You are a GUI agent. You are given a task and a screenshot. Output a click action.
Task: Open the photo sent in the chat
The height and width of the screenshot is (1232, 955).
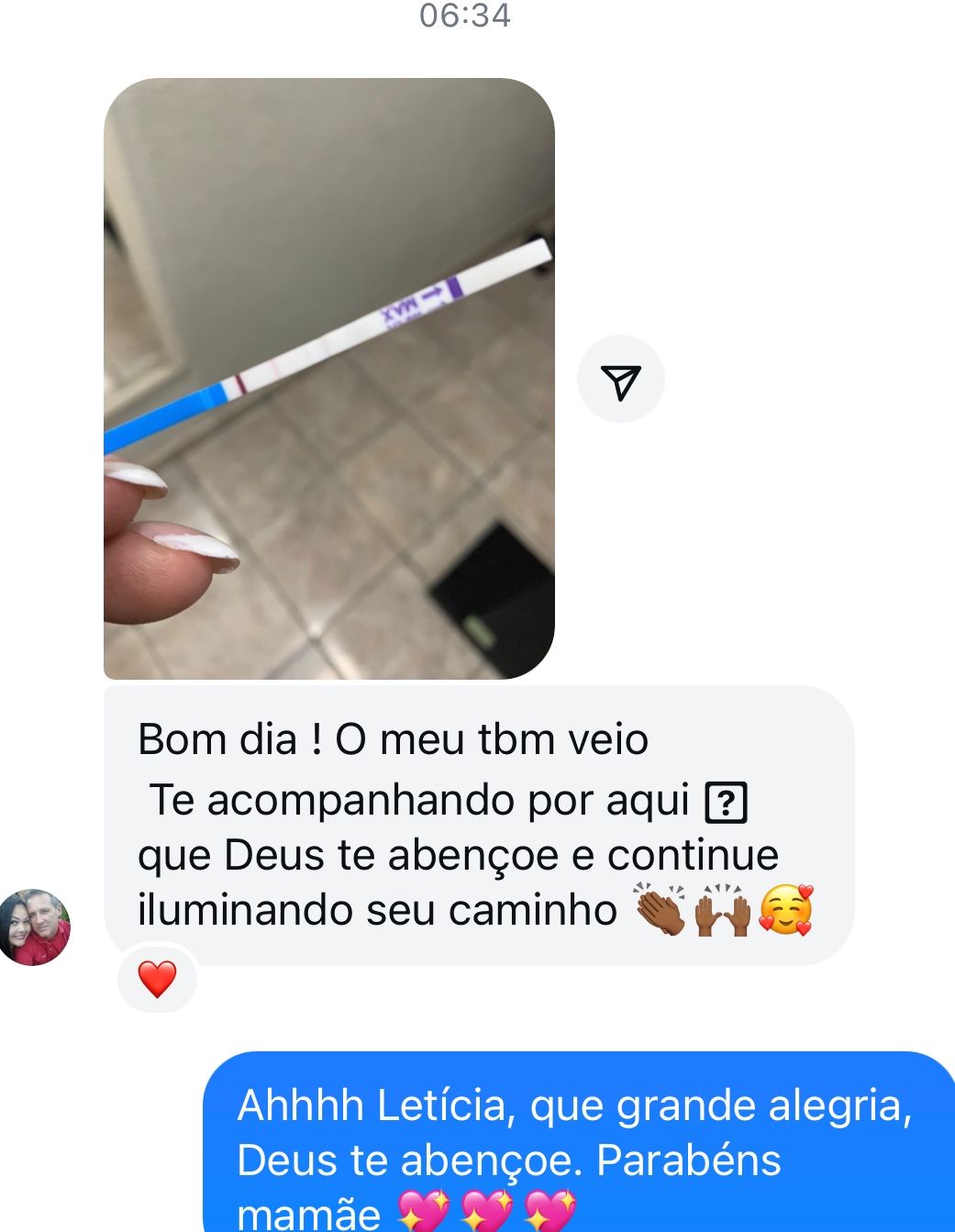click(328, 379)
